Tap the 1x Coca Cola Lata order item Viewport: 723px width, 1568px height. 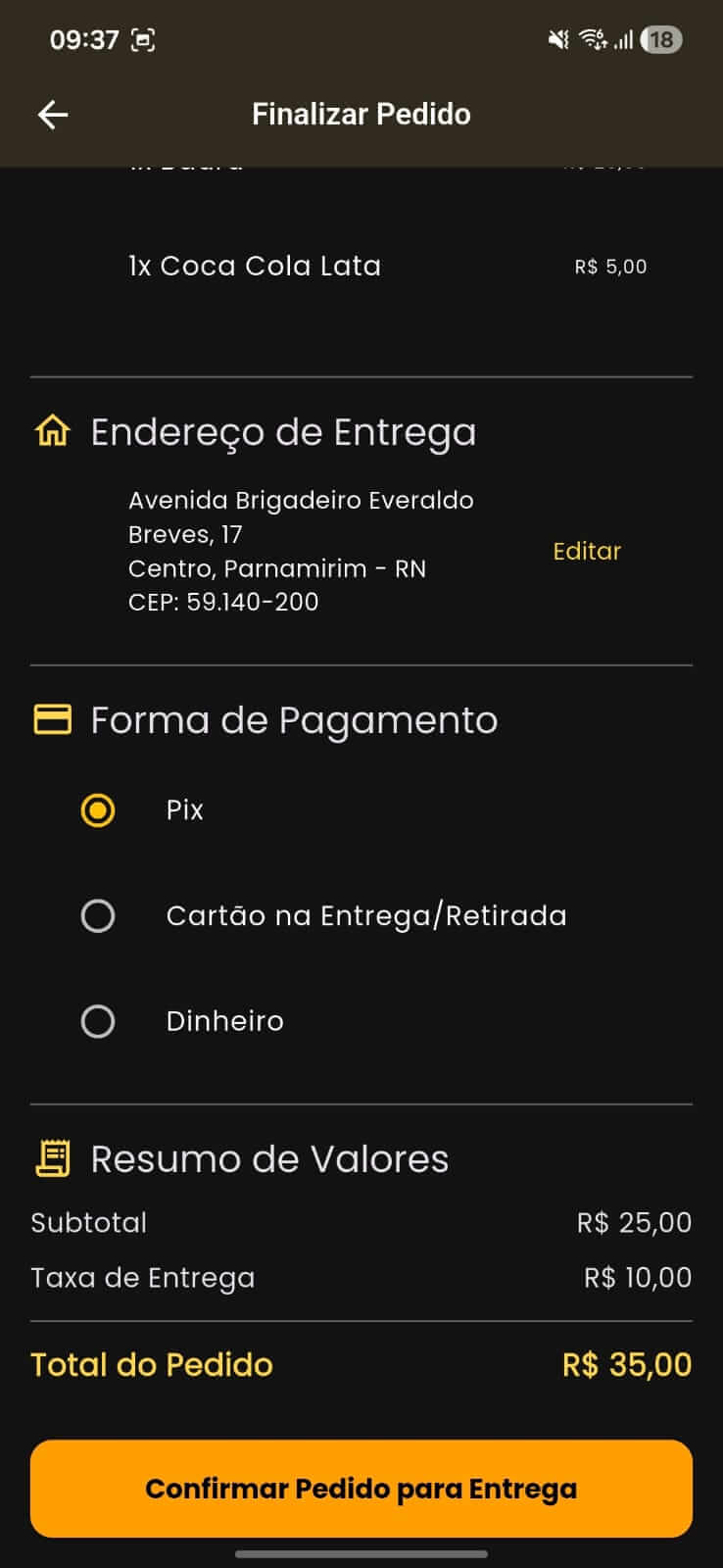pos(257,266)
